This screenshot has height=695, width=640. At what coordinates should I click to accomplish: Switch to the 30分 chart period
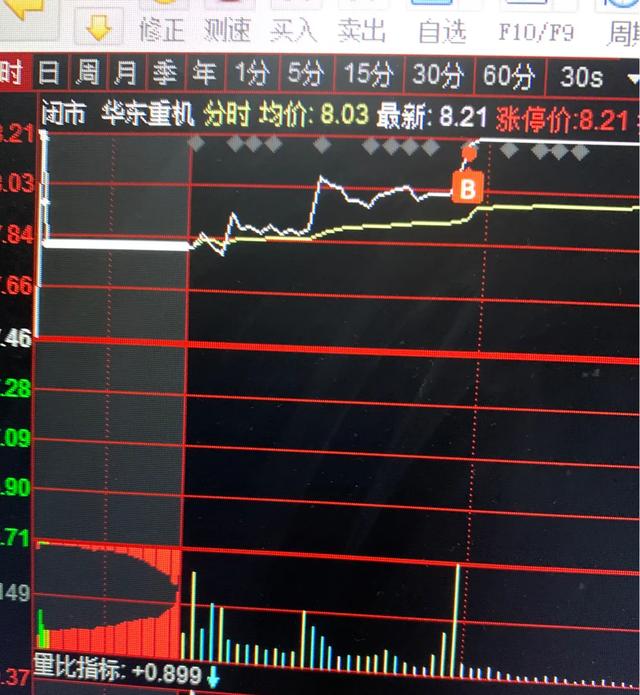coord(438,74)
